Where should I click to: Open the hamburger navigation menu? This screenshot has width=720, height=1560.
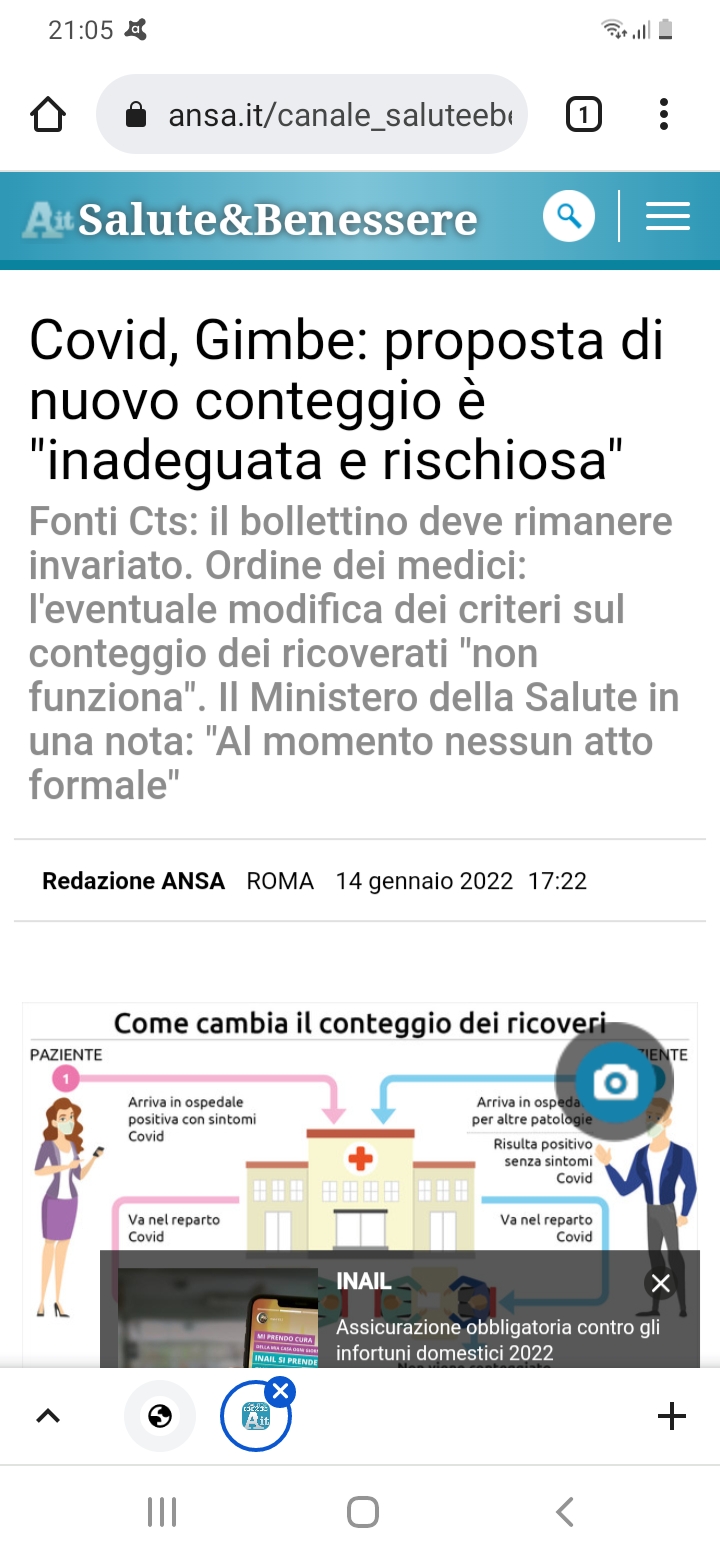[668, 216]
